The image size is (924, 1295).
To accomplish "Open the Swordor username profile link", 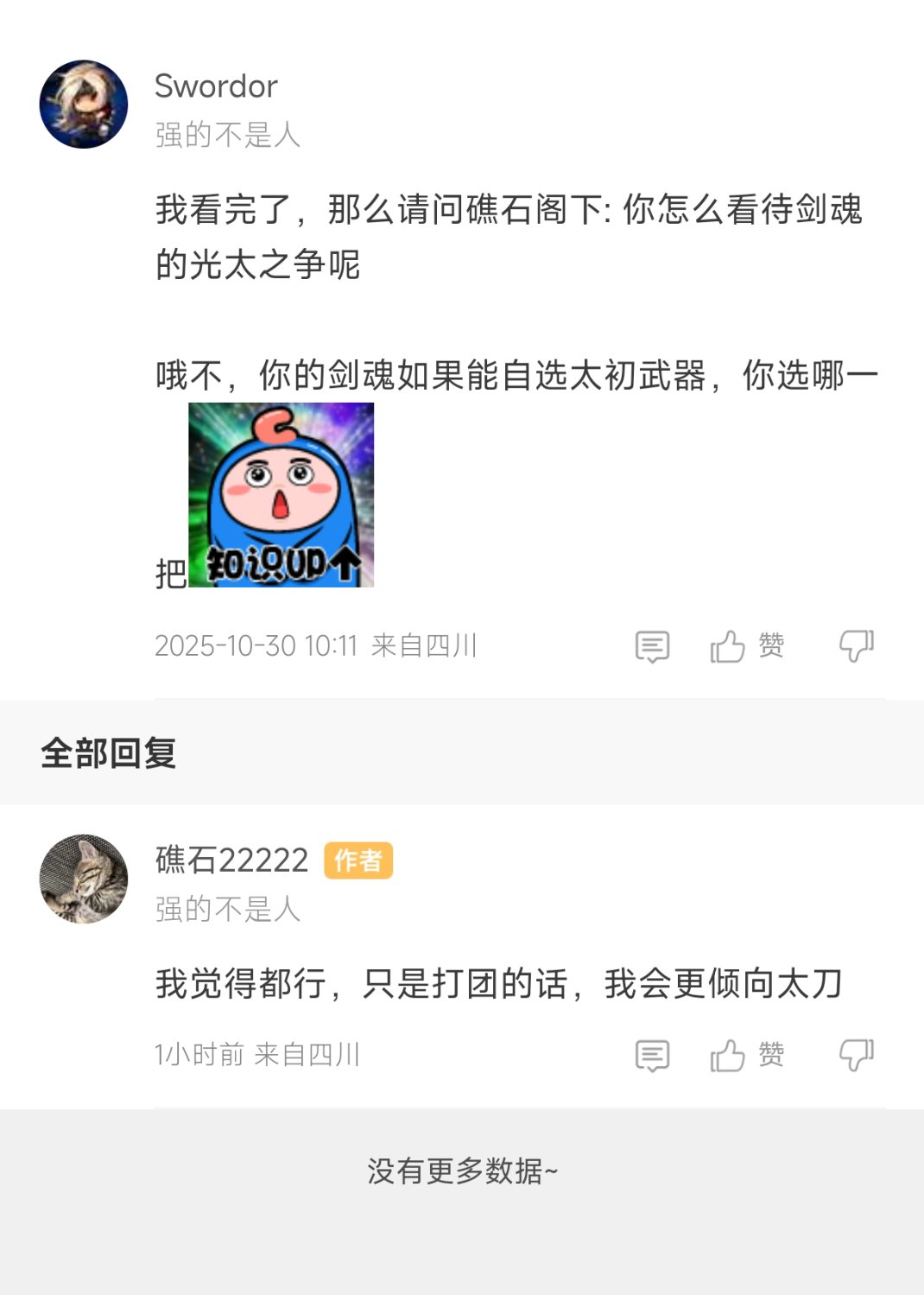I will coord(216,86).
